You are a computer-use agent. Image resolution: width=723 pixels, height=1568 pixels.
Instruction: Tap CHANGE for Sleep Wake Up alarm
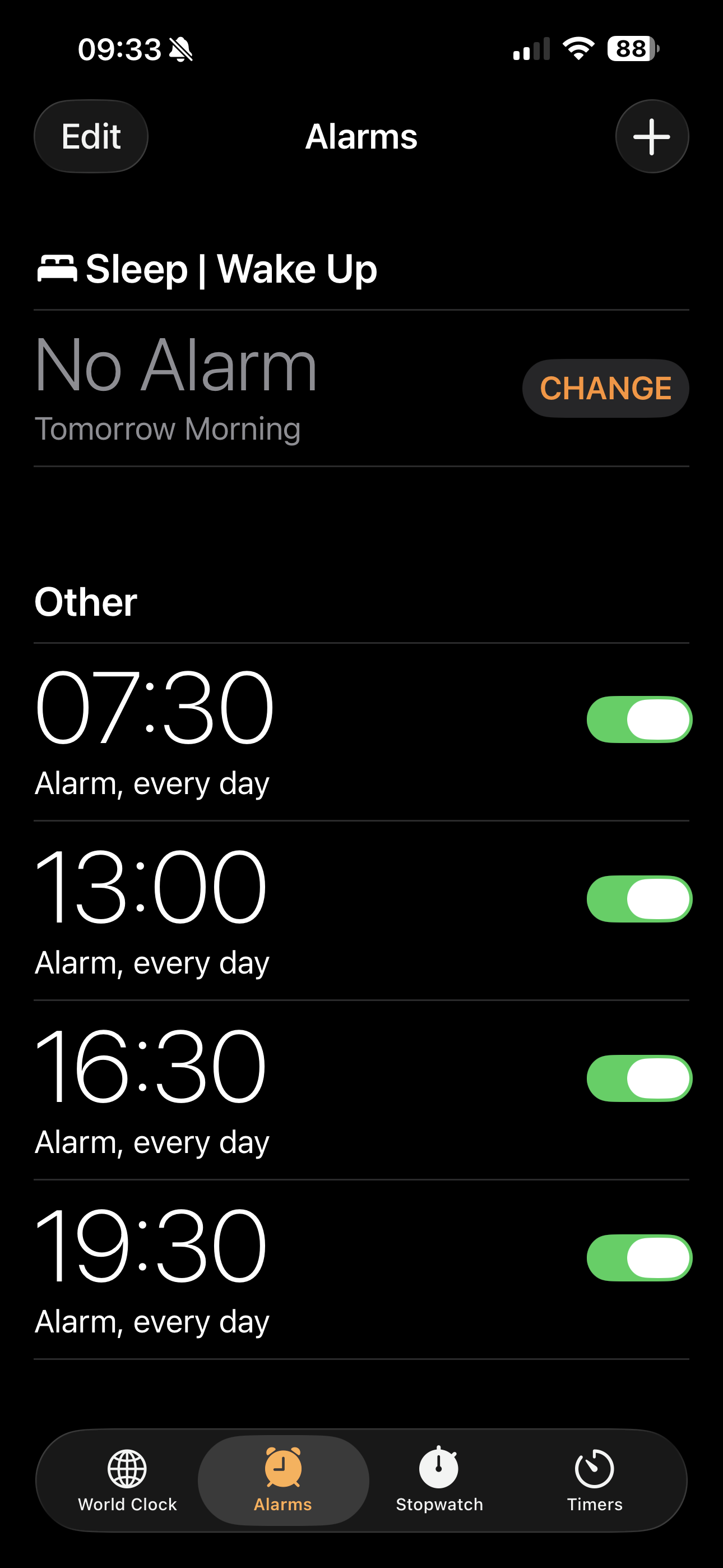(x=605, y=388)
